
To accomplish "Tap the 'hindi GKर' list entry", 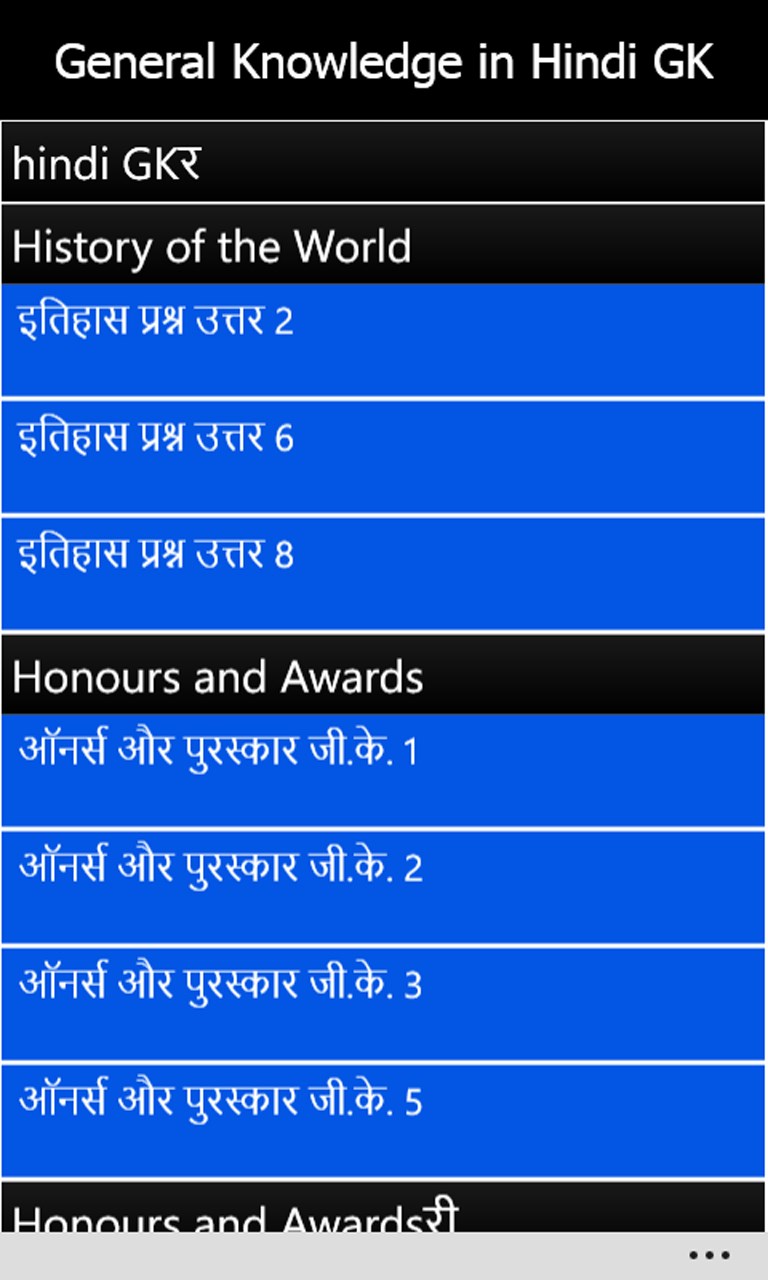I will [x=384, y=163].
